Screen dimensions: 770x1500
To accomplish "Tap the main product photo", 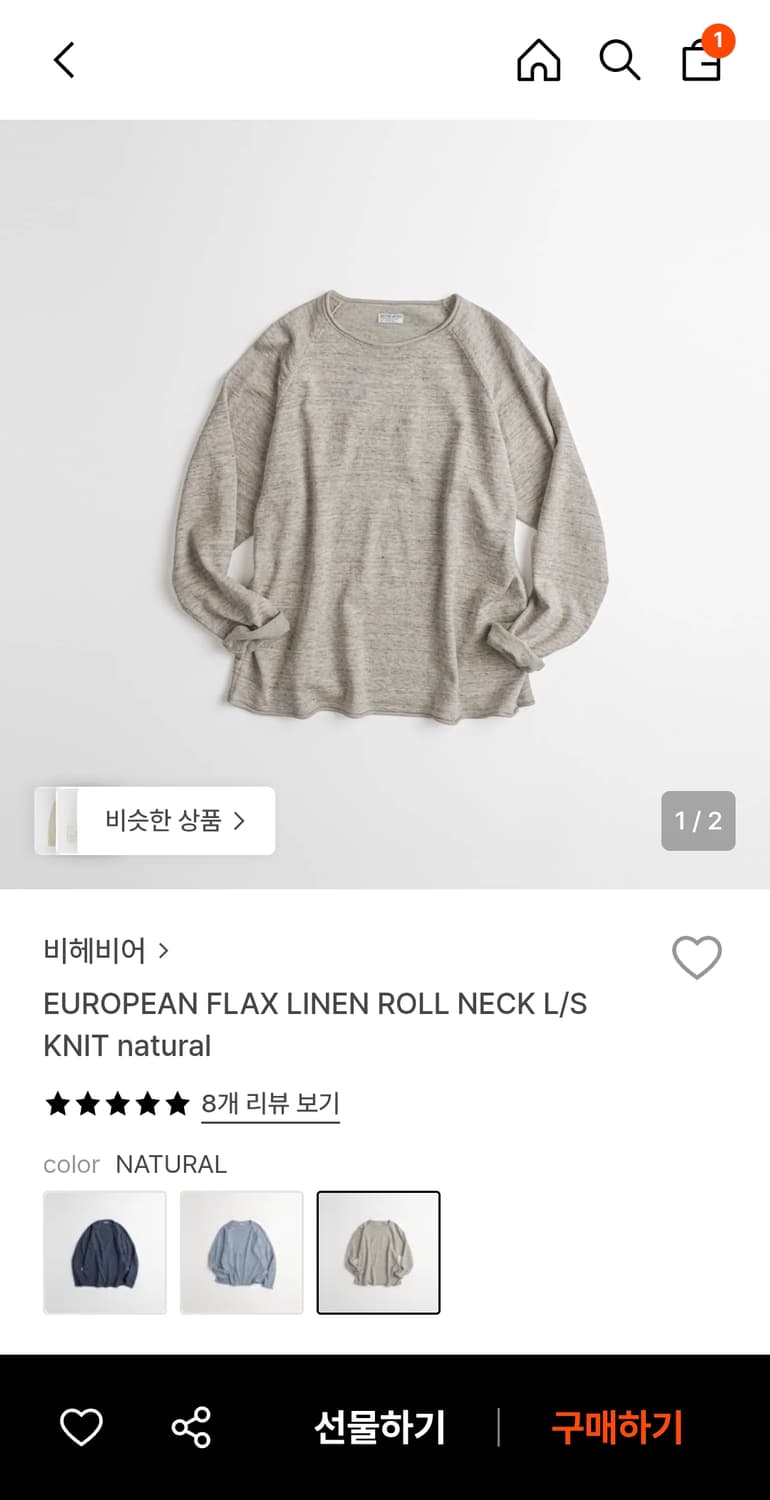I will click(385, 490).
